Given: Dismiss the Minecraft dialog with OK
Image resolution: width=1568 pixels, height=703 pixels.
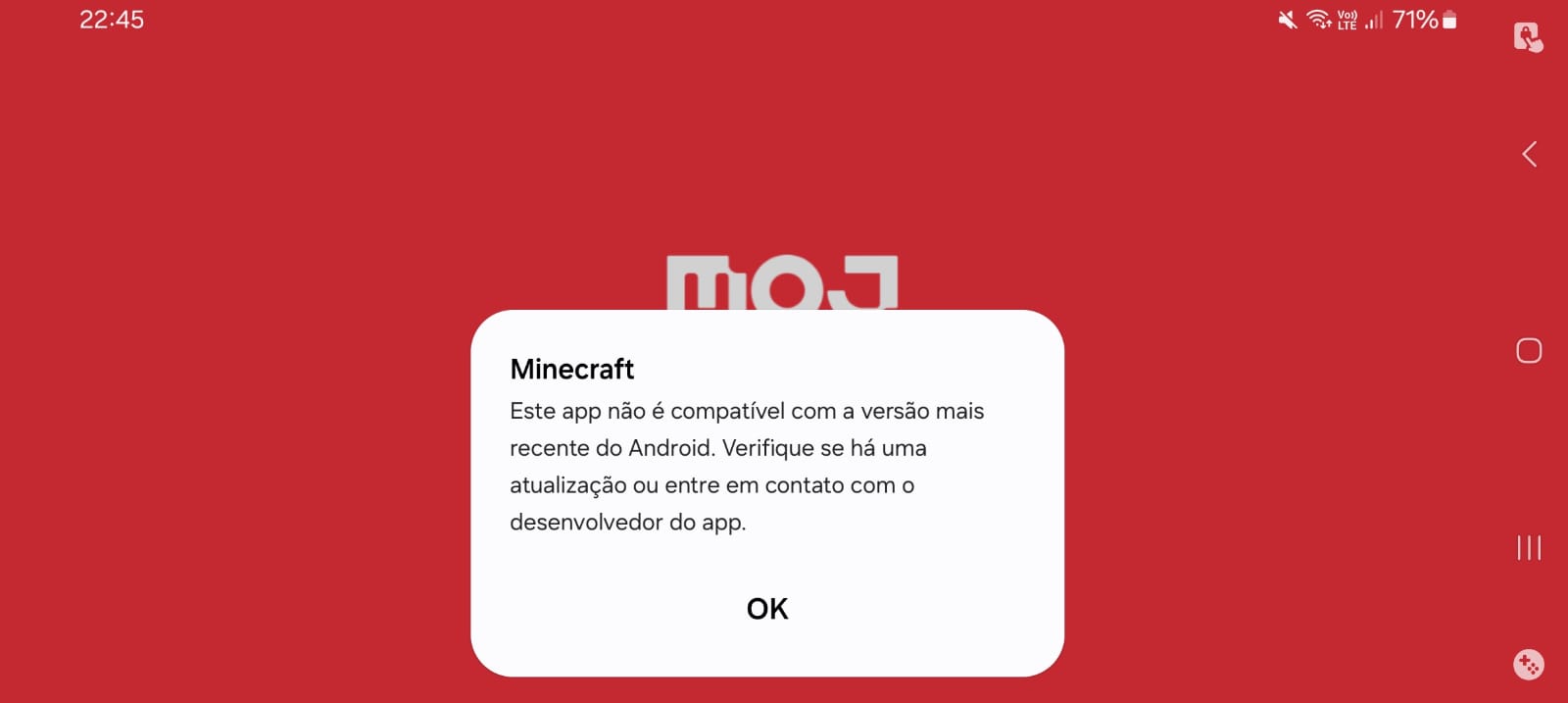Looking at the screenshot, I should click(766, 609).
